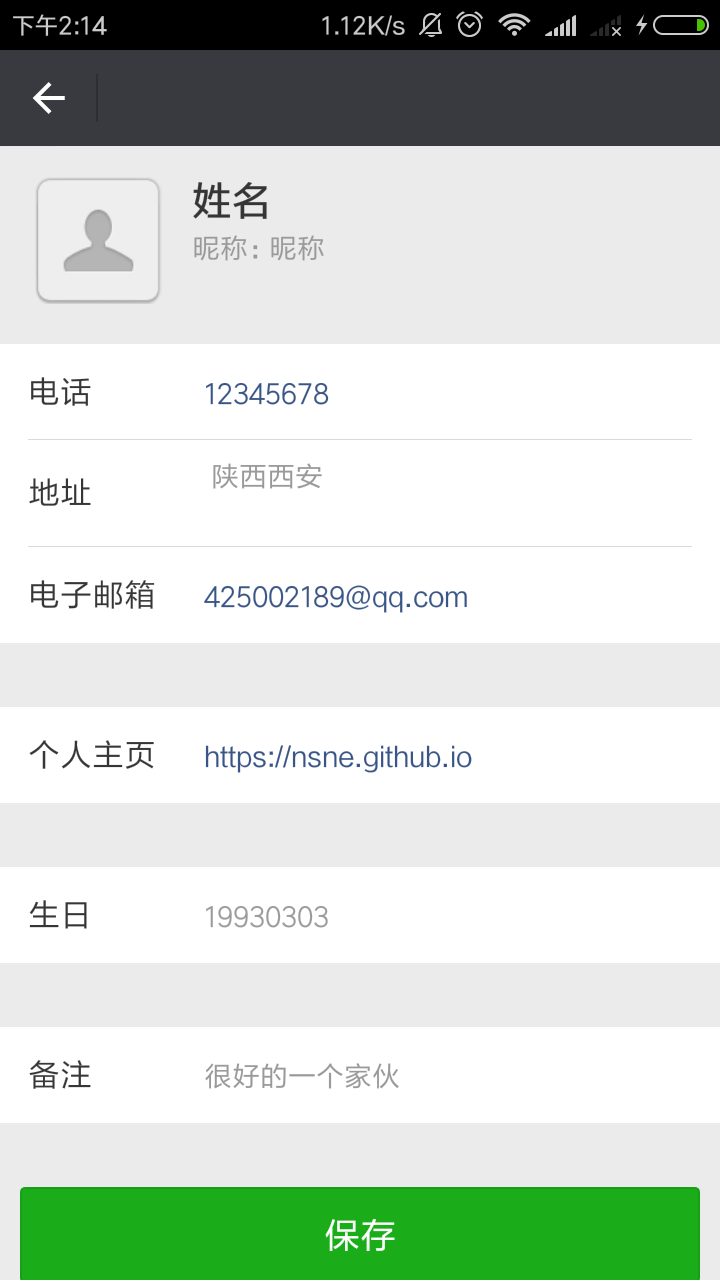Image resolution: width=720 pixels, height=1280 pixels.
Task: Tap the contact avatar placeholder
Action: click(x=98, y=240)
